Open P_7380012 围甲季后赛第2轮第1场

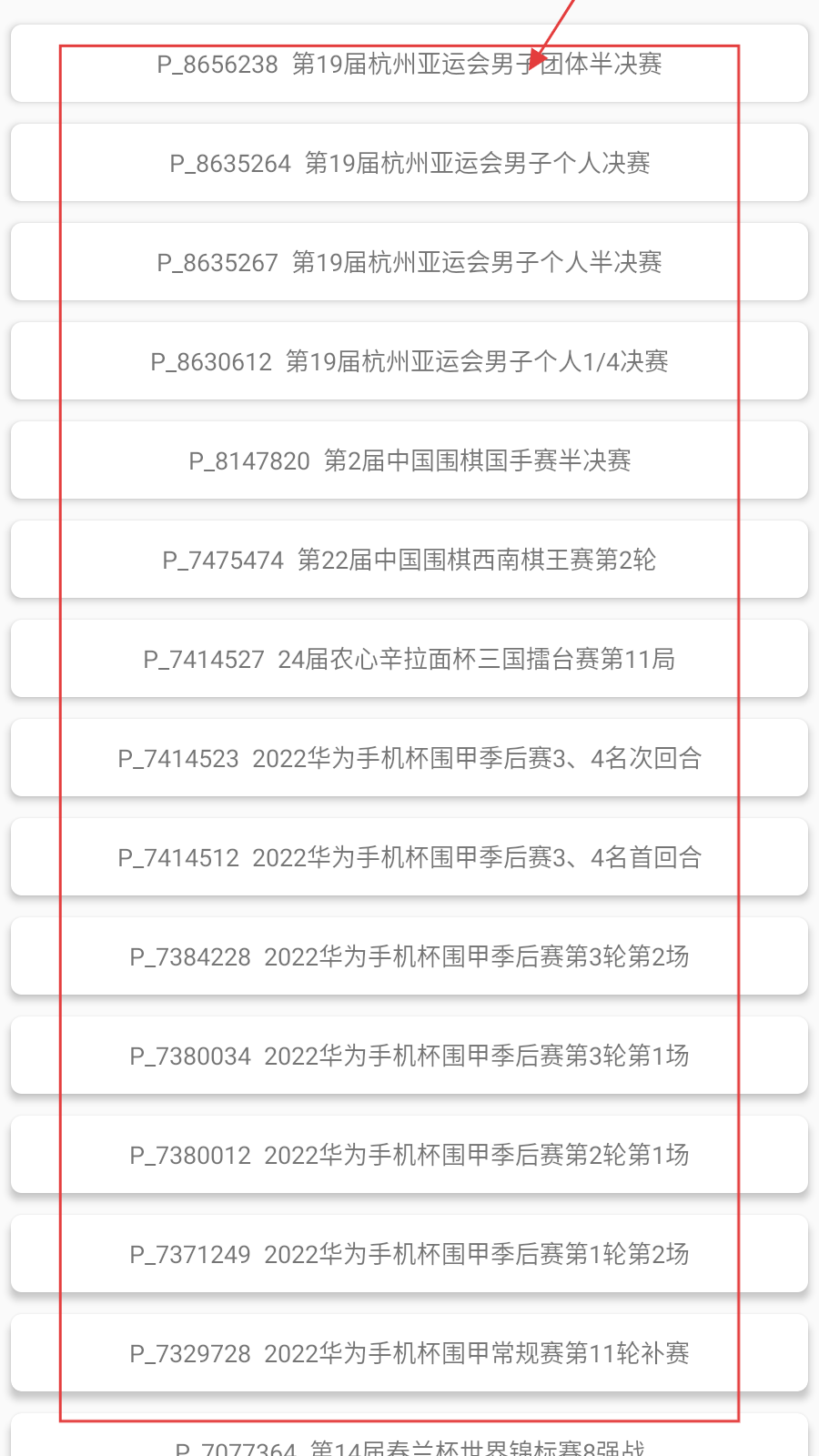click(409, 1155)
